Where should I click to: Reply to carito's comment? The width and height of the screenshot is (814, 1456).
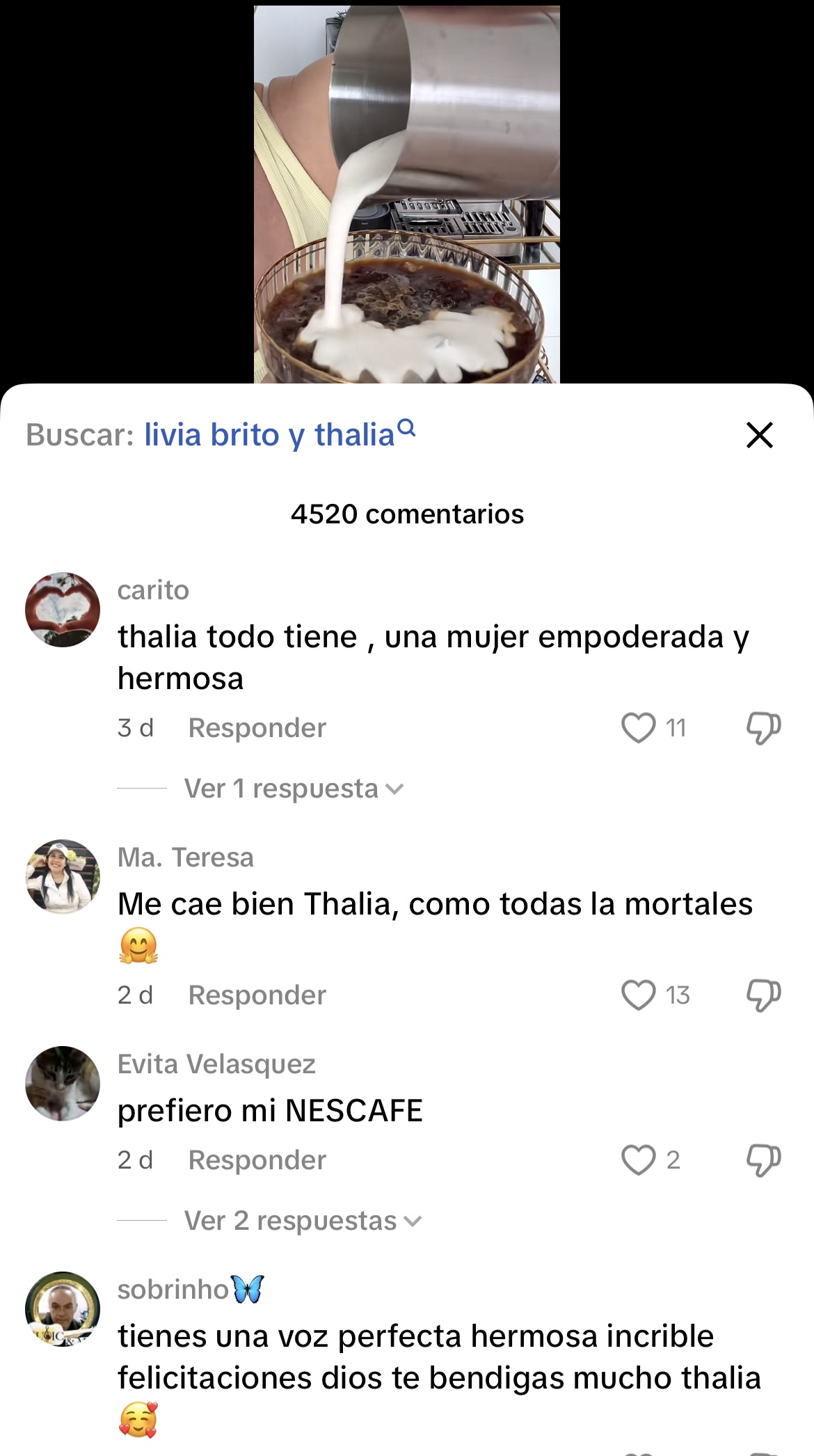coord(257,728)
